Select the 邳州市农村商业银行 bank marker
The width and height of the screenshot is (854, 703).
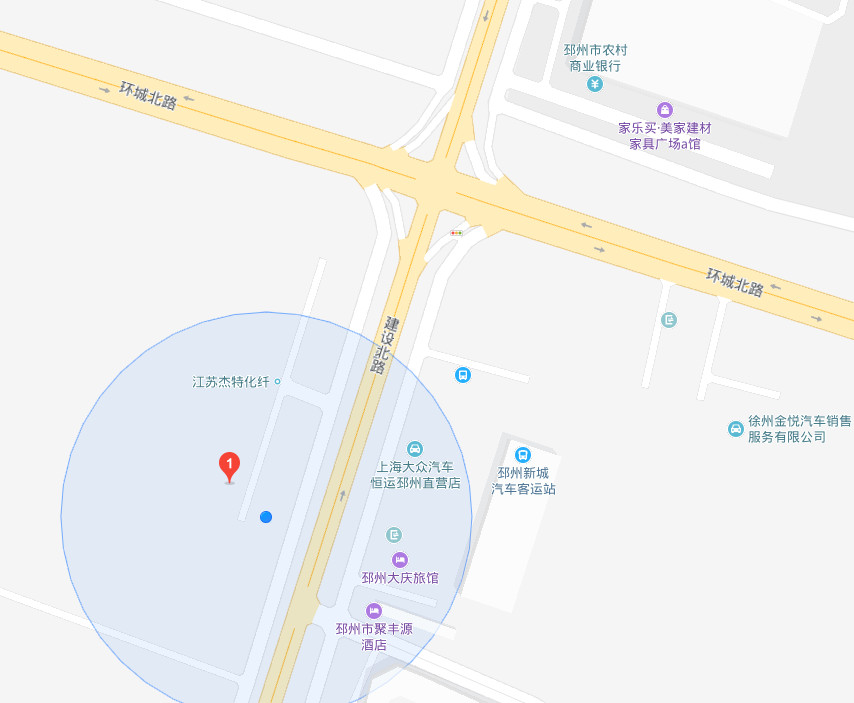point(595,84)
